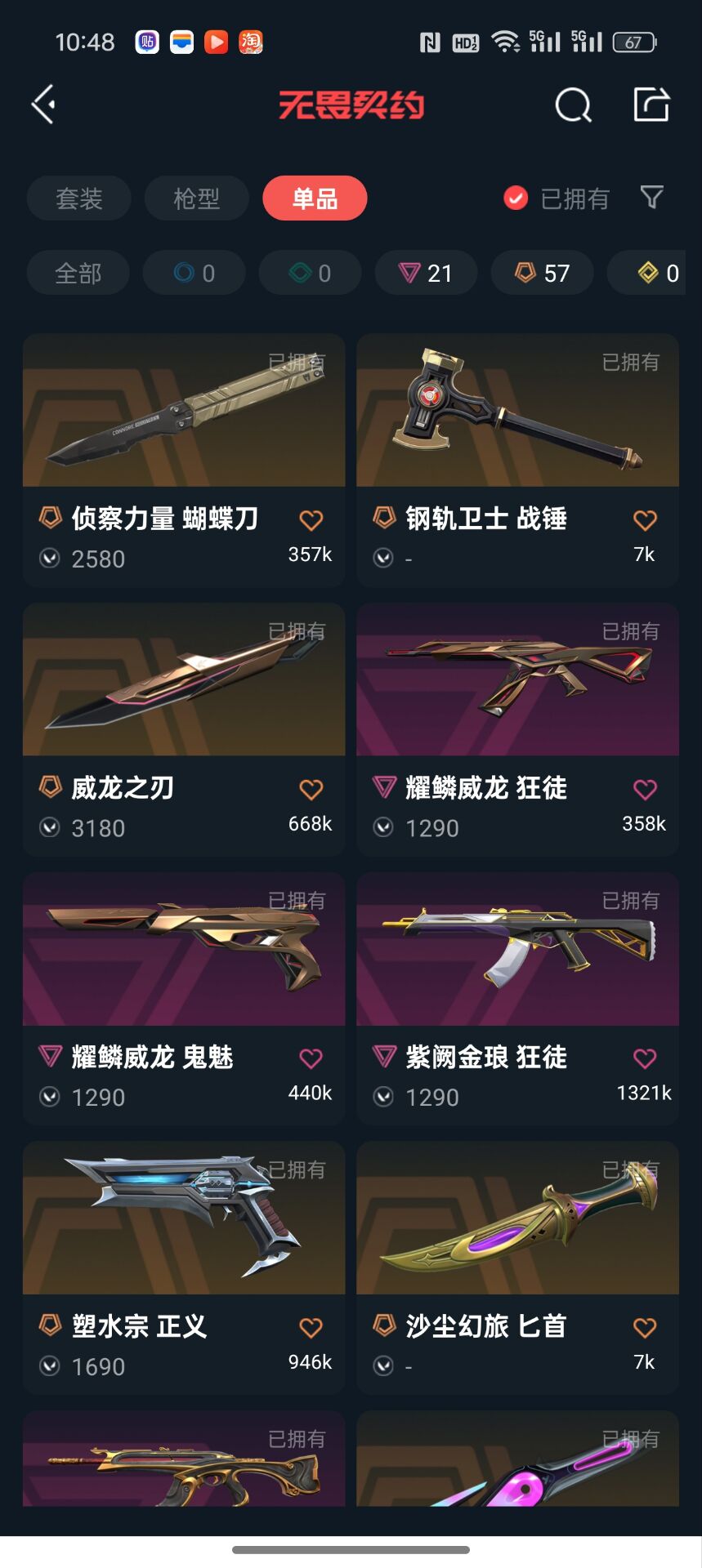The height and width of the screenshot is (1568, 702).
Task: Open the funnel filter icon
Action: pos(651,197)
